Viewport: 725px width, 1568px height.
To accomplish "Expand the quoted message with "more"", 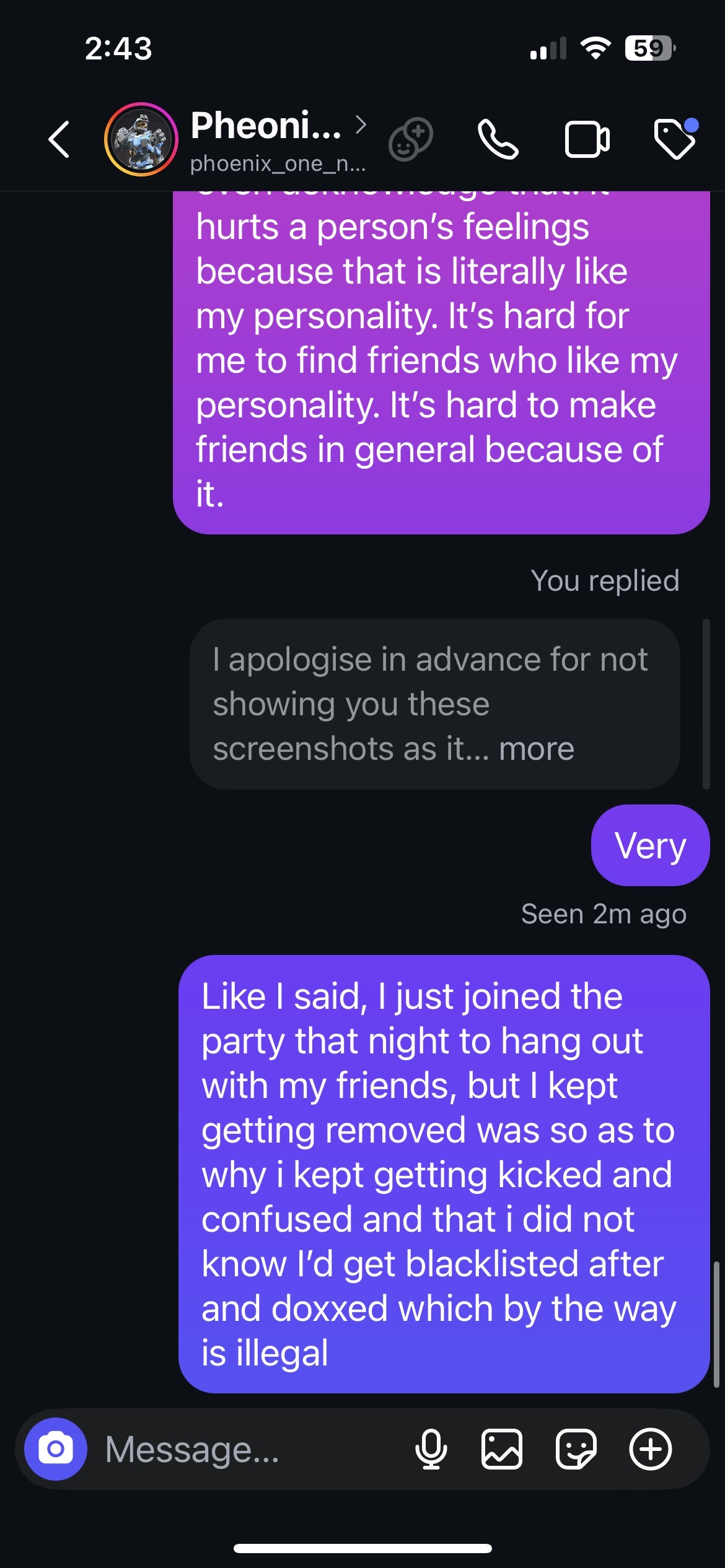I will (537, 749).
